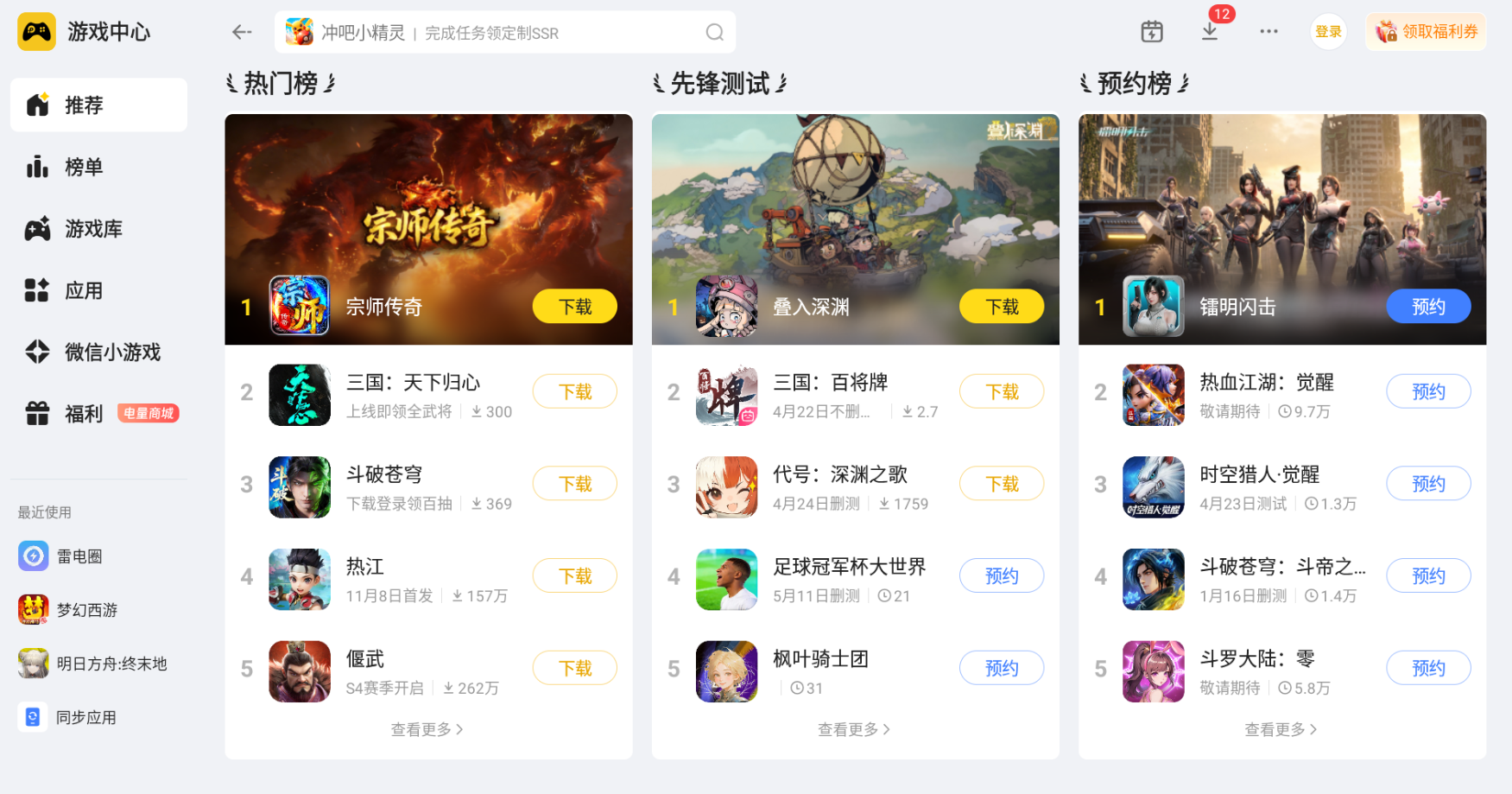View more in the 热门榜 list
Image resolution: width=1512 pixels, height=794 pixels.
pos(427,730)
